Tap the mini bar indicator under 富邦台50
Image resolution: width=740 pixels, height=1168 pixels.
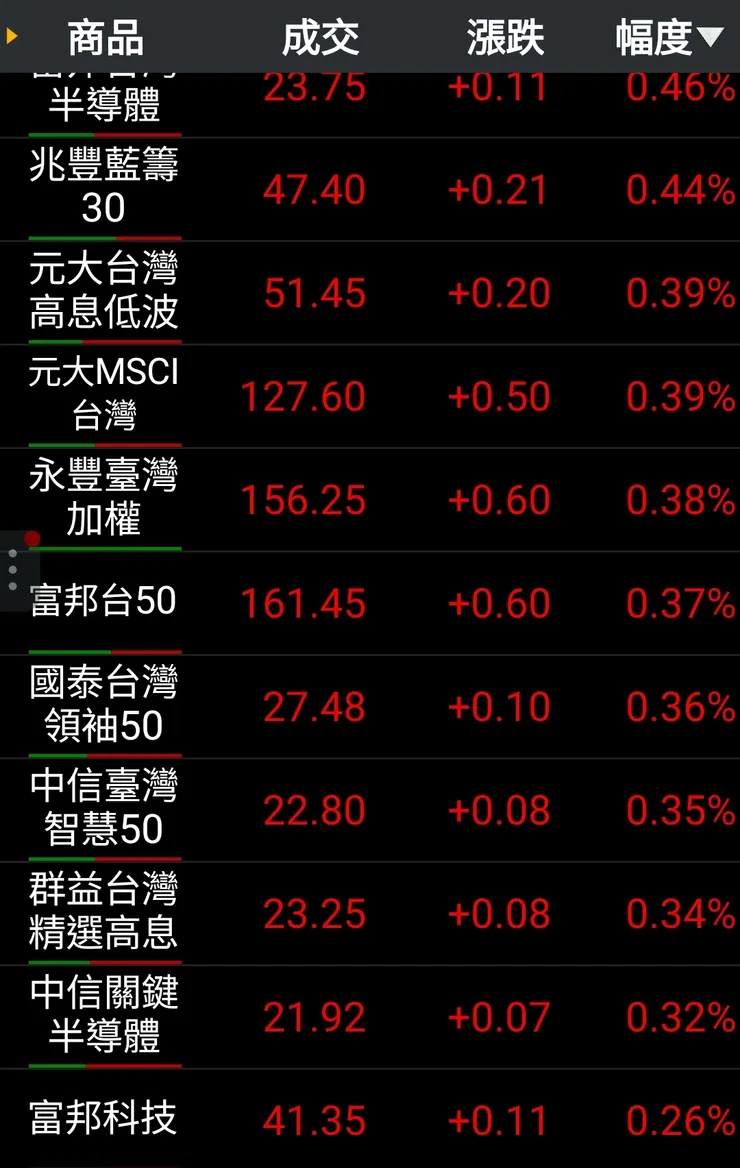click(105, 650)
